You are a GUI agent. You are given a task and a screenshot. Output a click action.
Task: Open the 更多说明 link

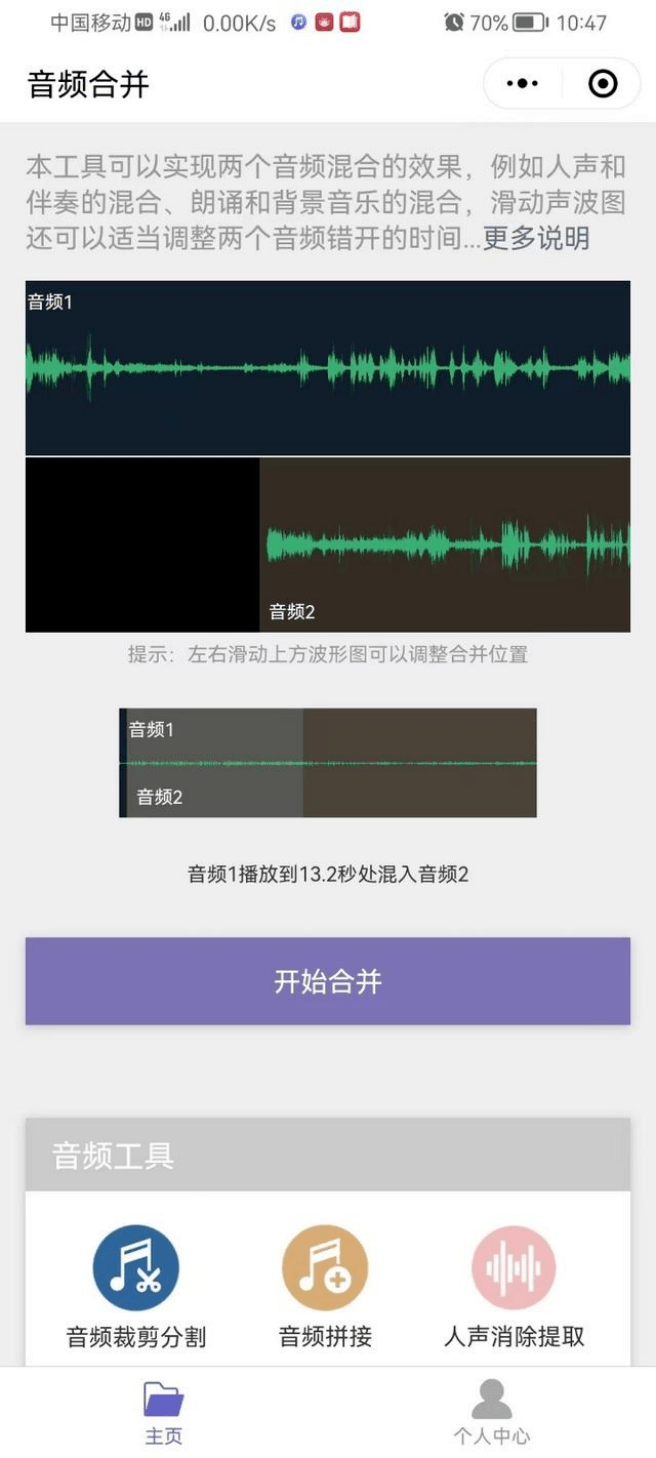click(536, 238)
